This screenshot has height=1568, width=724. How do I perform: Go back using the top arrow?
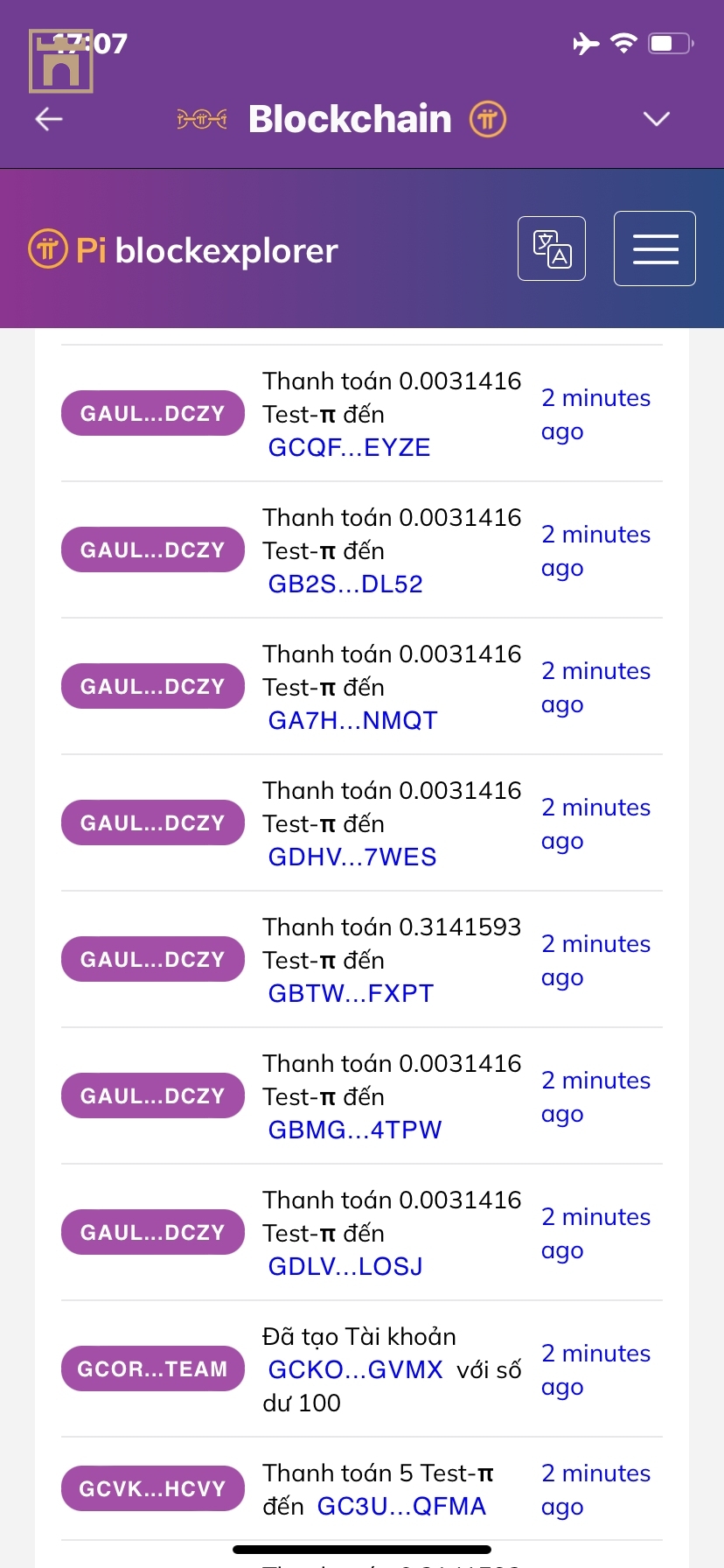[x=49, y=119]
